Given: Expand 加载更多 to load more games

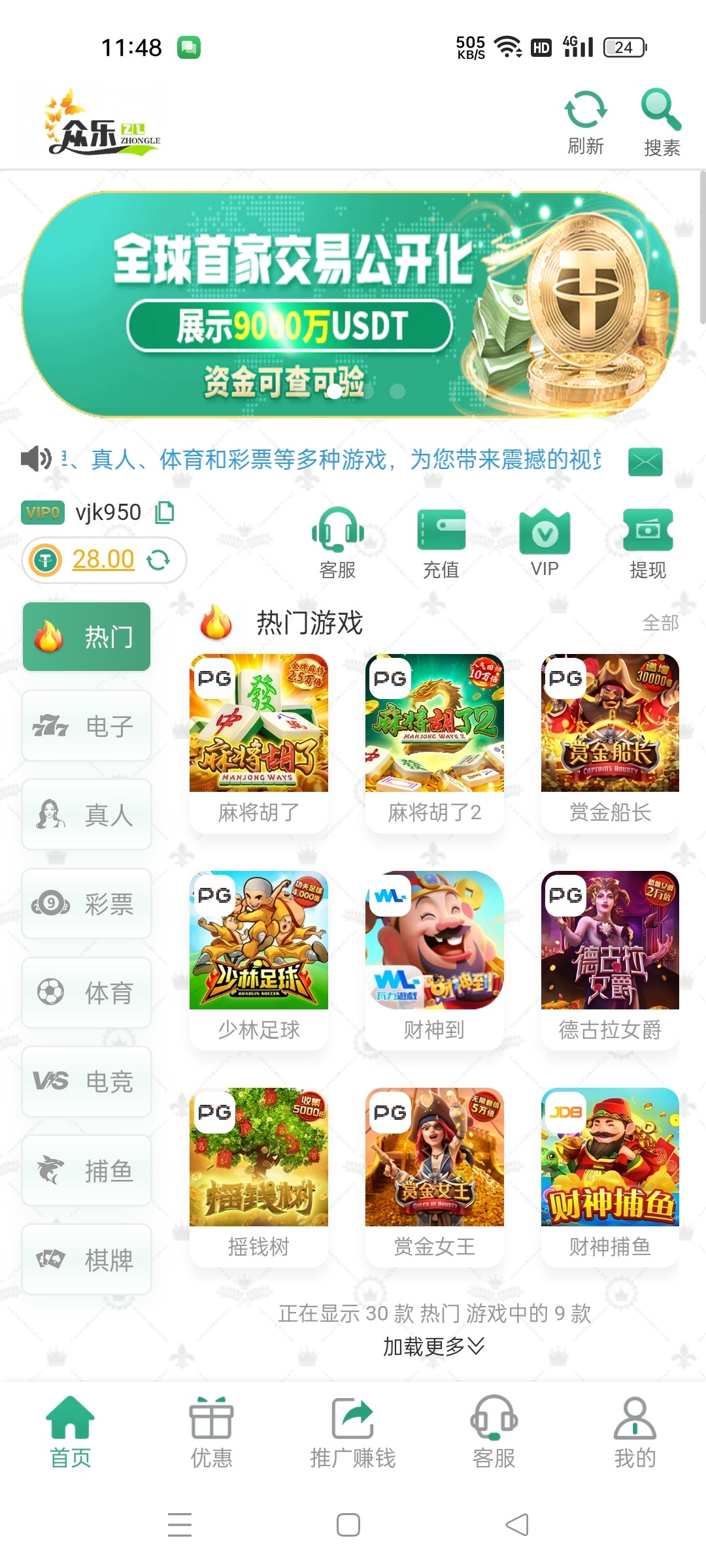Looking at the screenshot, I should (x=434, y=1346).
